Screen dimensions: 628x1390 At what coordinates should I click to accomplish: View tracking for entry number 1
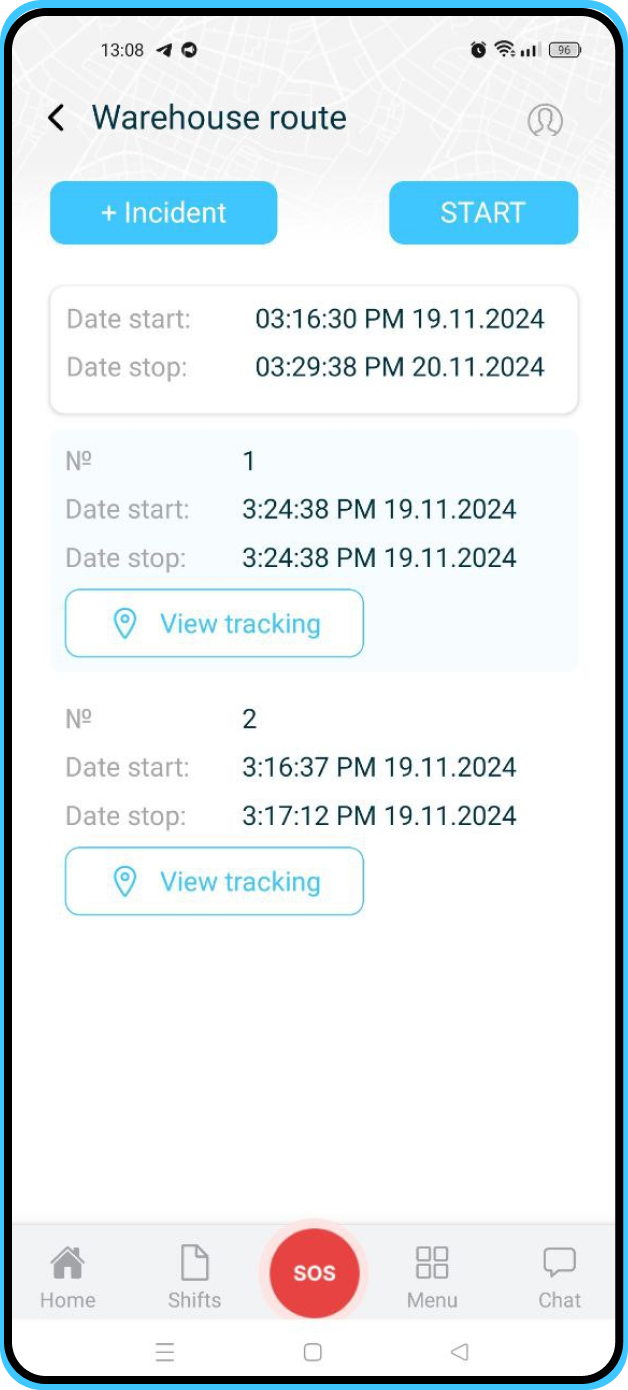click(x=214, y=623)
